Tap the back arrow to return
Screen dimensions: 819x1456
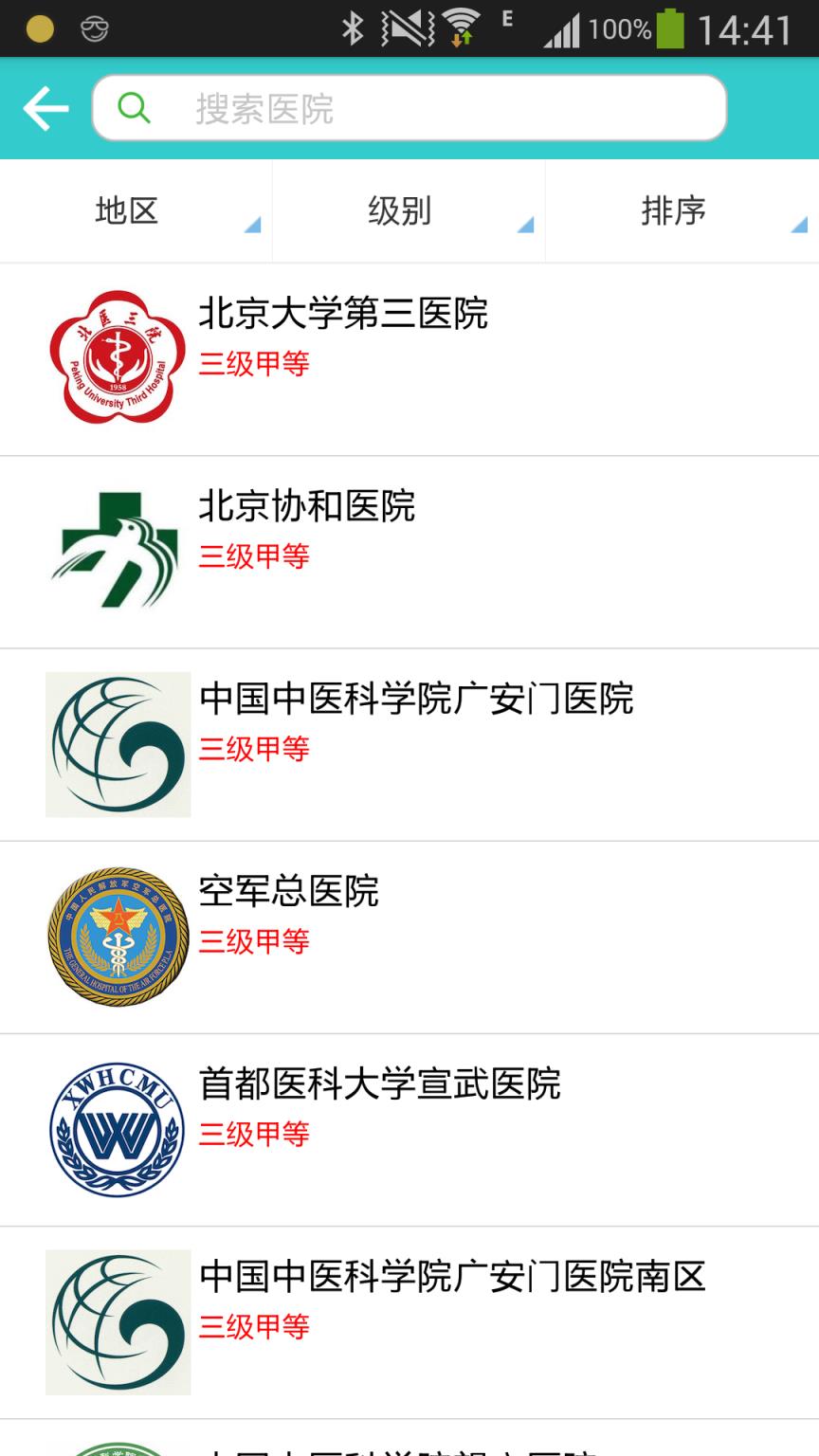(x=44, y=108)
